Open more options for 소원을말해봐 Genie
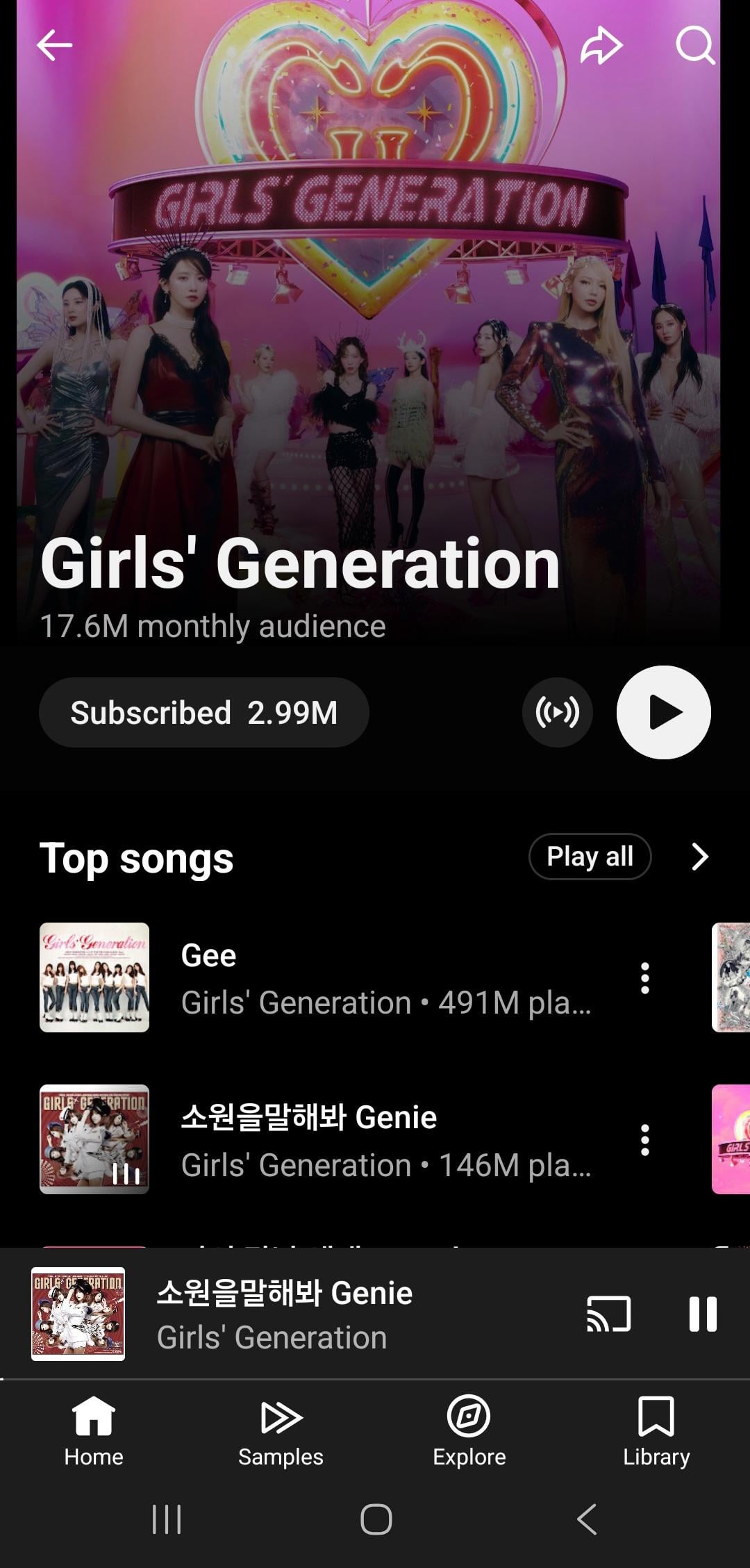The width and height of the screenshot is (750, 1568). tap(644, 1140)
